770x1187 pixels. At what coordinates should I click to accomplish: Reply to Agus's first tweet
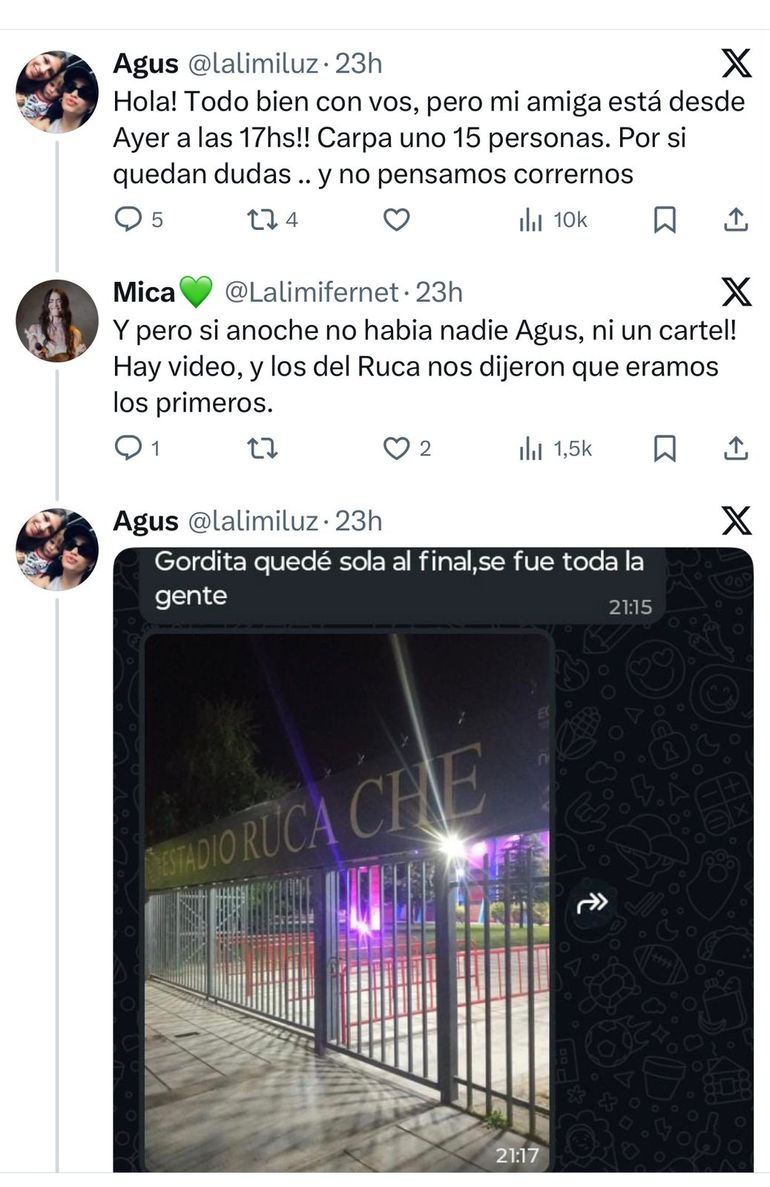pyautogui.click(x=129, y=219)
